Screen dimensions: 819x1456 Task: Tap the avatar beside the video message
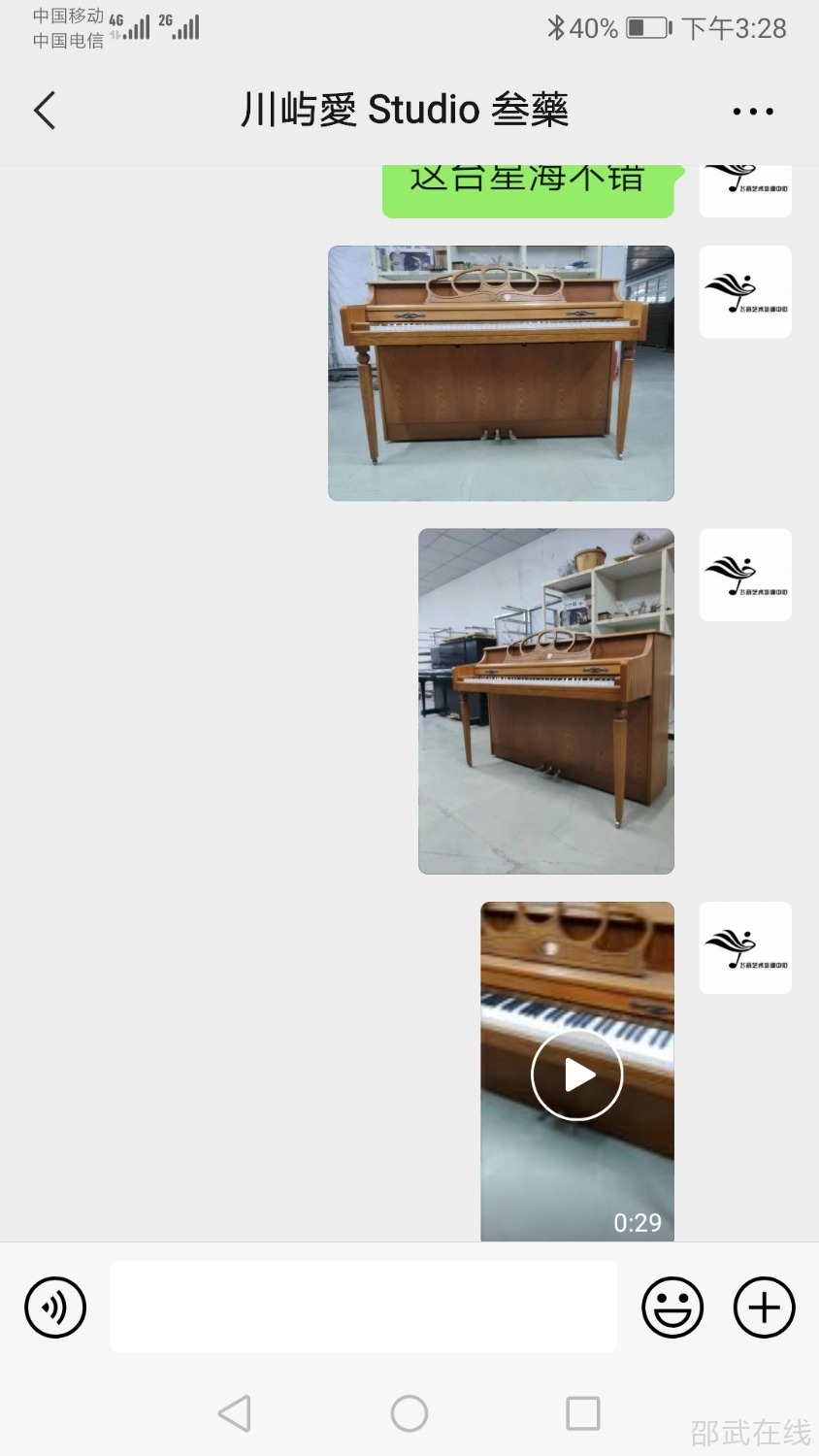pyautogui.click(x=744, y=948)
